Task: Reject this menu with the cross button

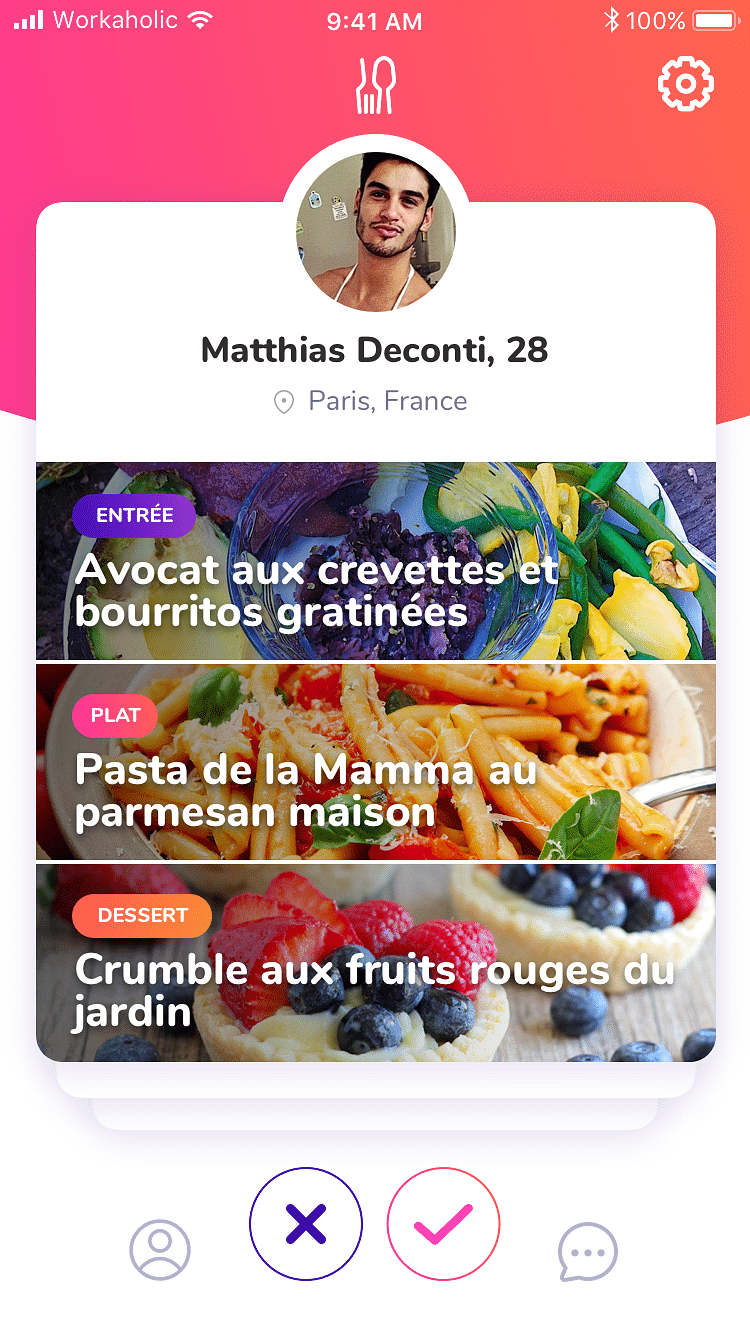Action: click(x=306, y=1224)
